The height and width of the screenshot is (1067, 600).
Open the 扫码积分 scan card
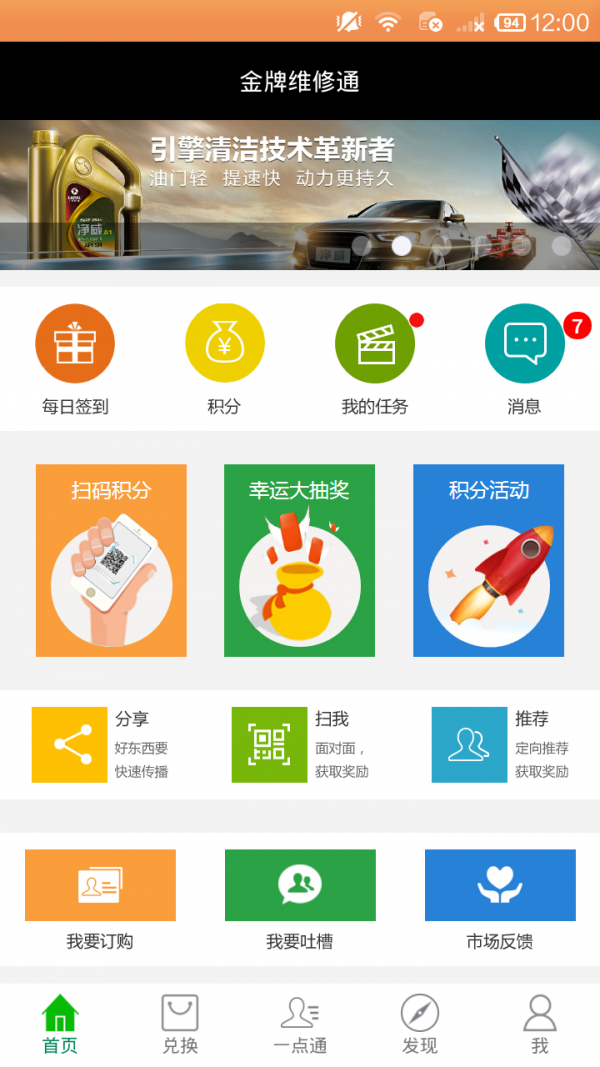pos(111,560)
